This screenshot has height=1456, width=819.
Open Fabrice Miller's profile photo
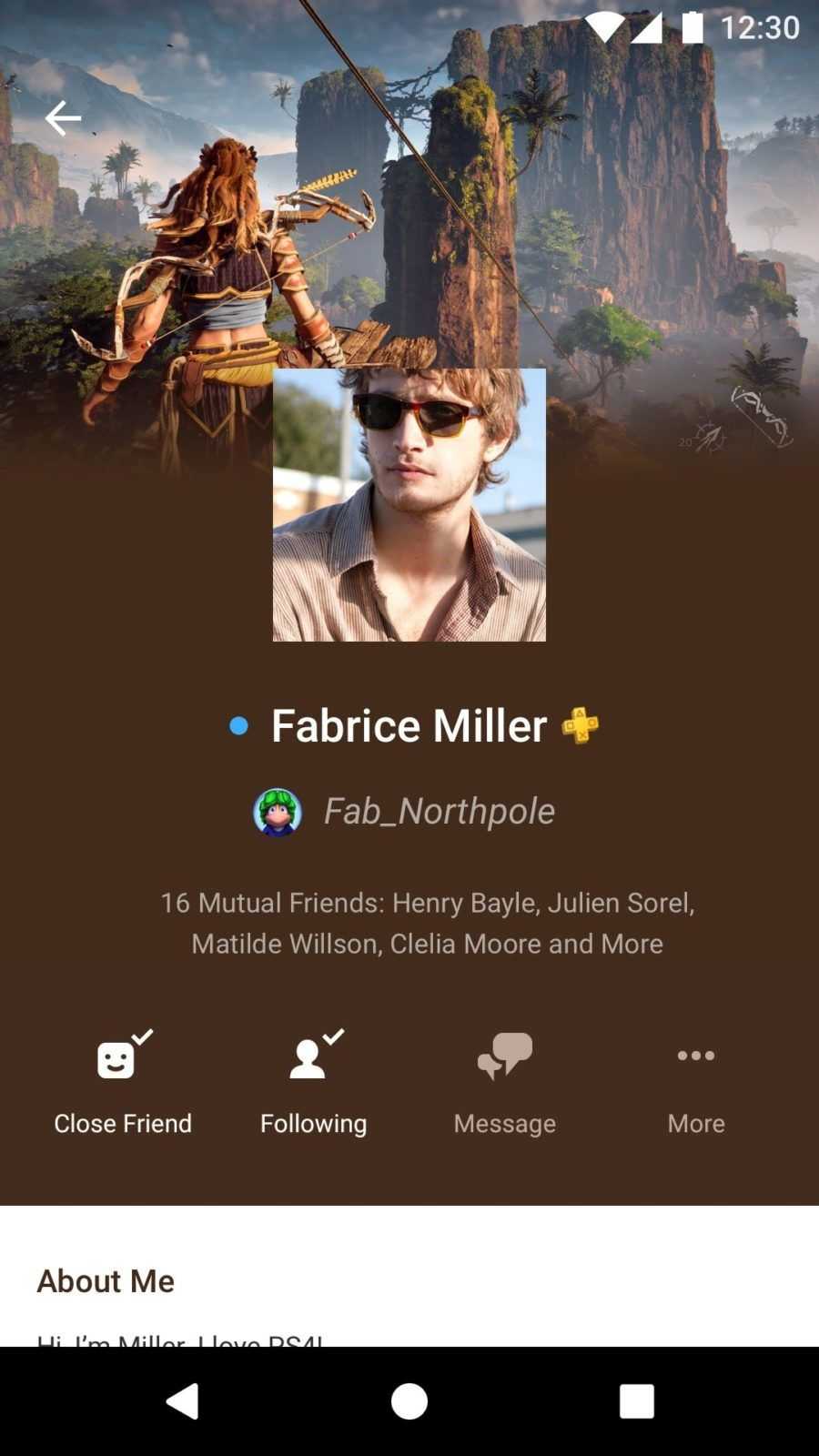coord(409,505)
